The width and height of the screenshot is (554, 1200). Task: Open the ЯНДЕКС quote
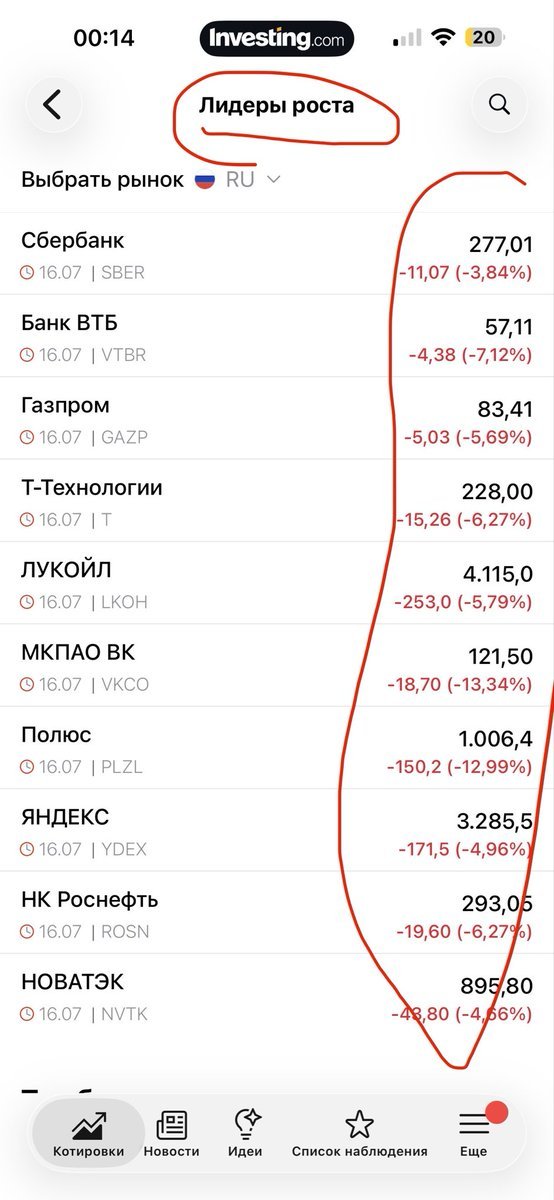pyautogui.click(x=277, y=830)
